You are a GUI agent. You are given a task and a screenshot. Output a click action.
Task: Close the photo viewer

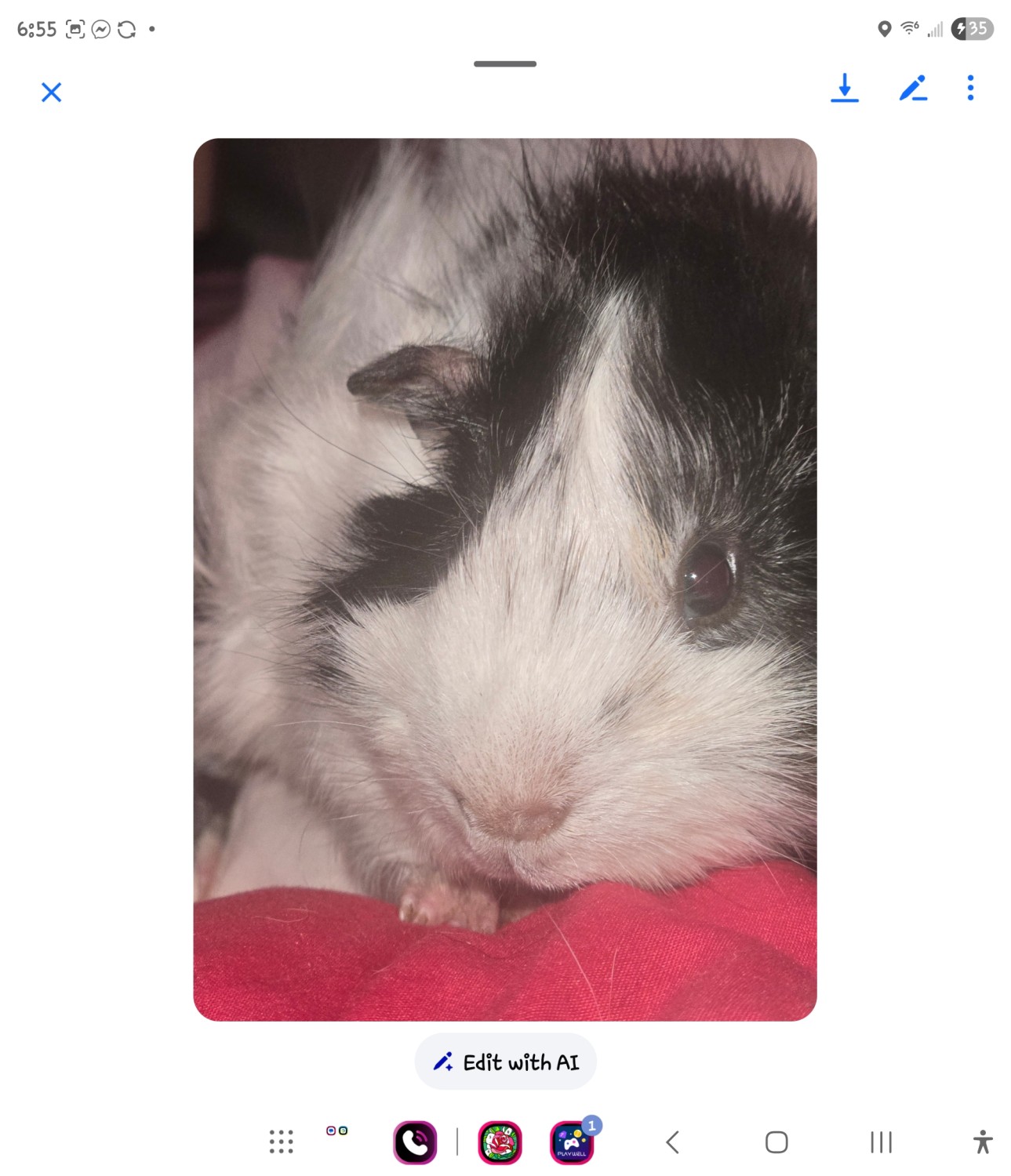52,93
